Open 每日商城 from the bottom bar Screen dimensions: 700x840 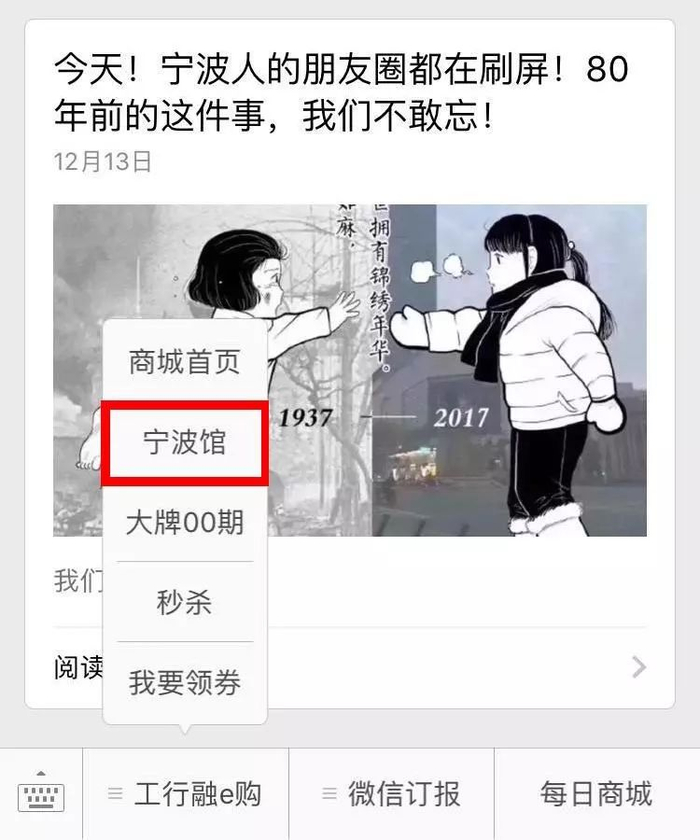(x=597, y=794)
